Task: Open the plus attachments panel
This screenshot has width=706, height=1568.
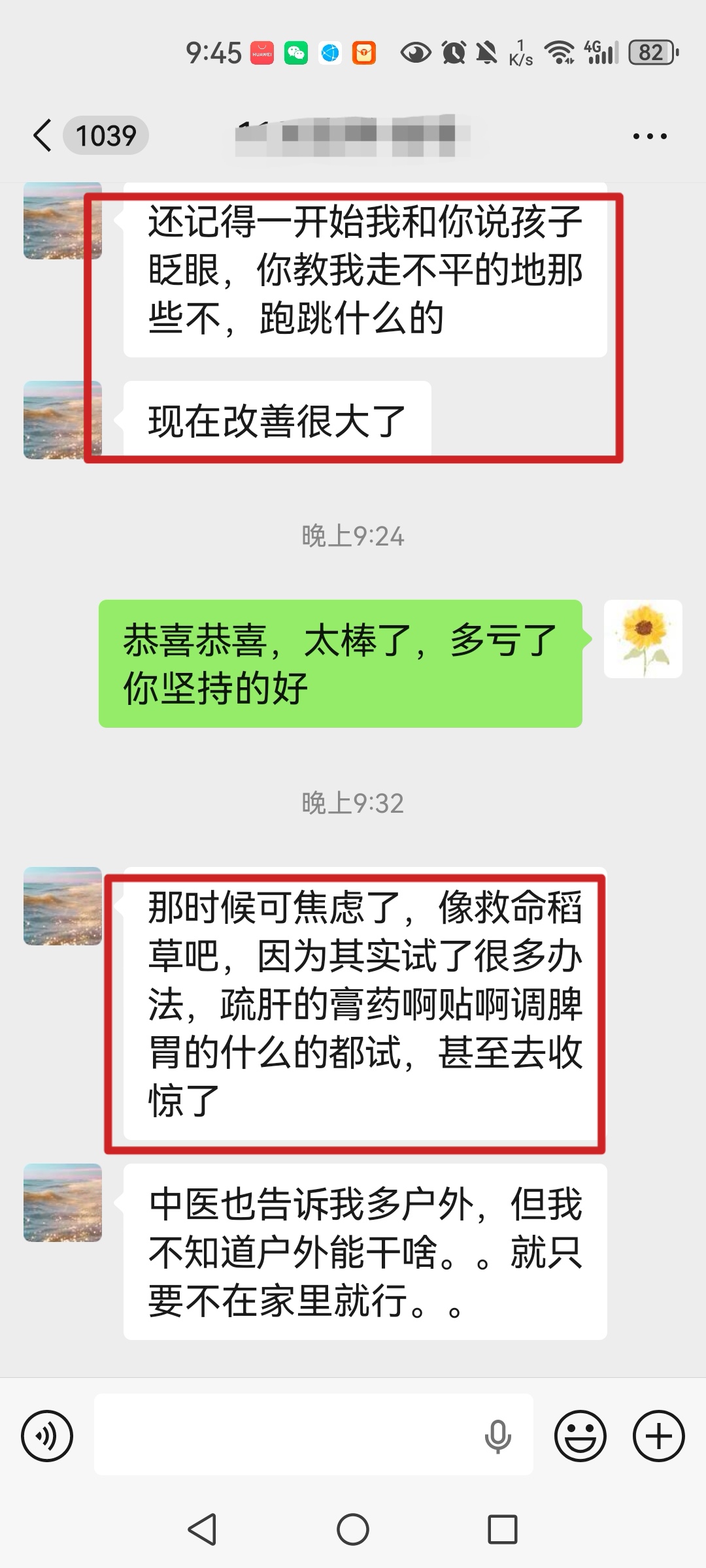Action: 658,1436
